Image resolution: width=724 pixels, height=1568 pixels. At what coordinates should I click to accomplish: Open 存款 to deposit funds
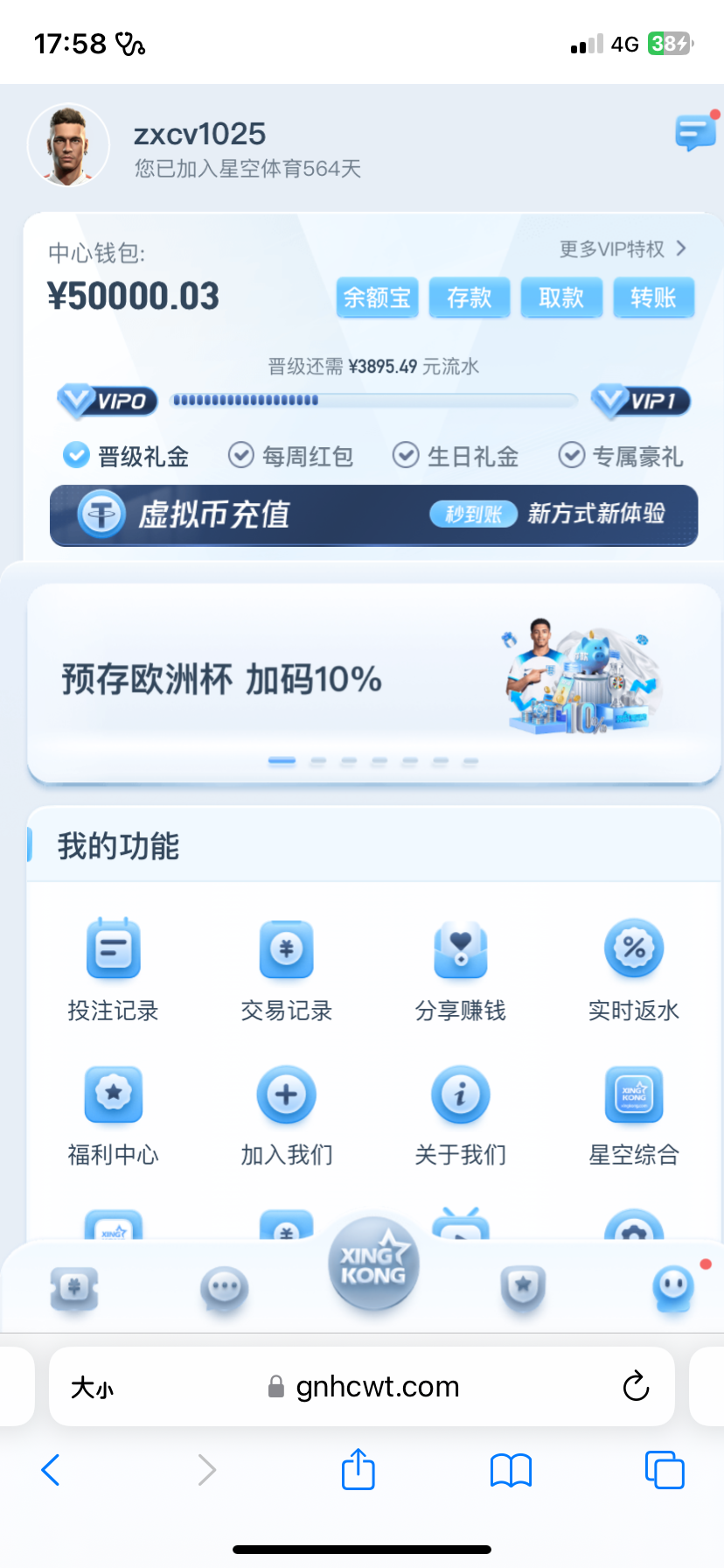click(470, 298)
